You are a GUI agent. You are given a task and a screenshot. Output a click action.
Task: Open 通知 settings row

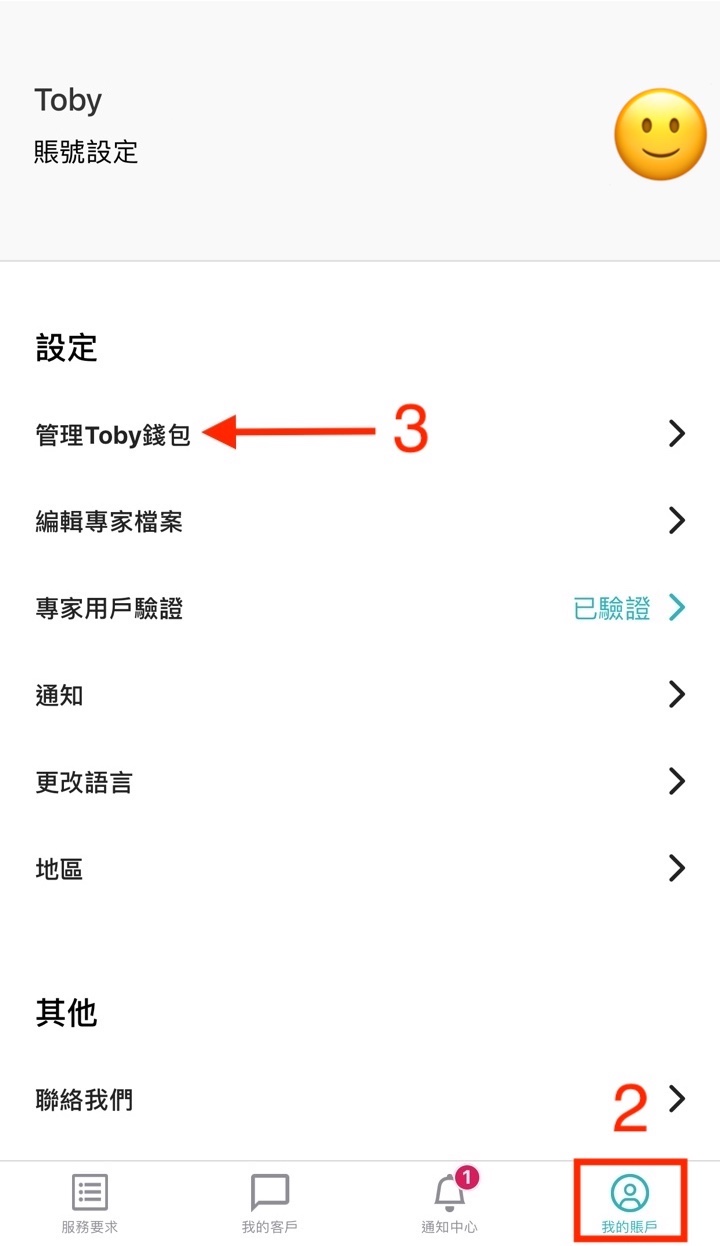(x=60, y=695)
